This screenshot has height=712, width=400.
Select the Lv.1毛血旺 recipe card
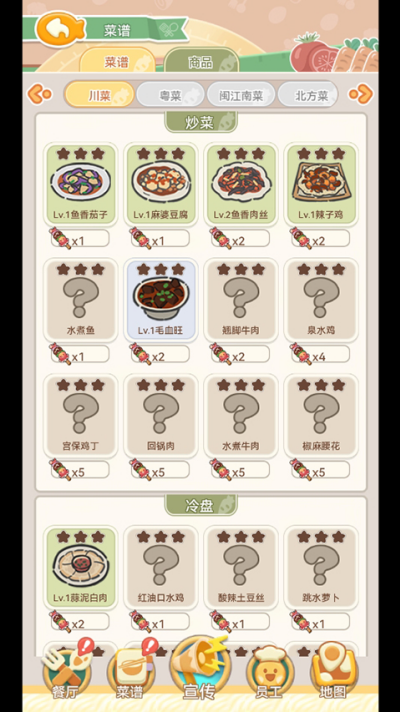[161, 300]
